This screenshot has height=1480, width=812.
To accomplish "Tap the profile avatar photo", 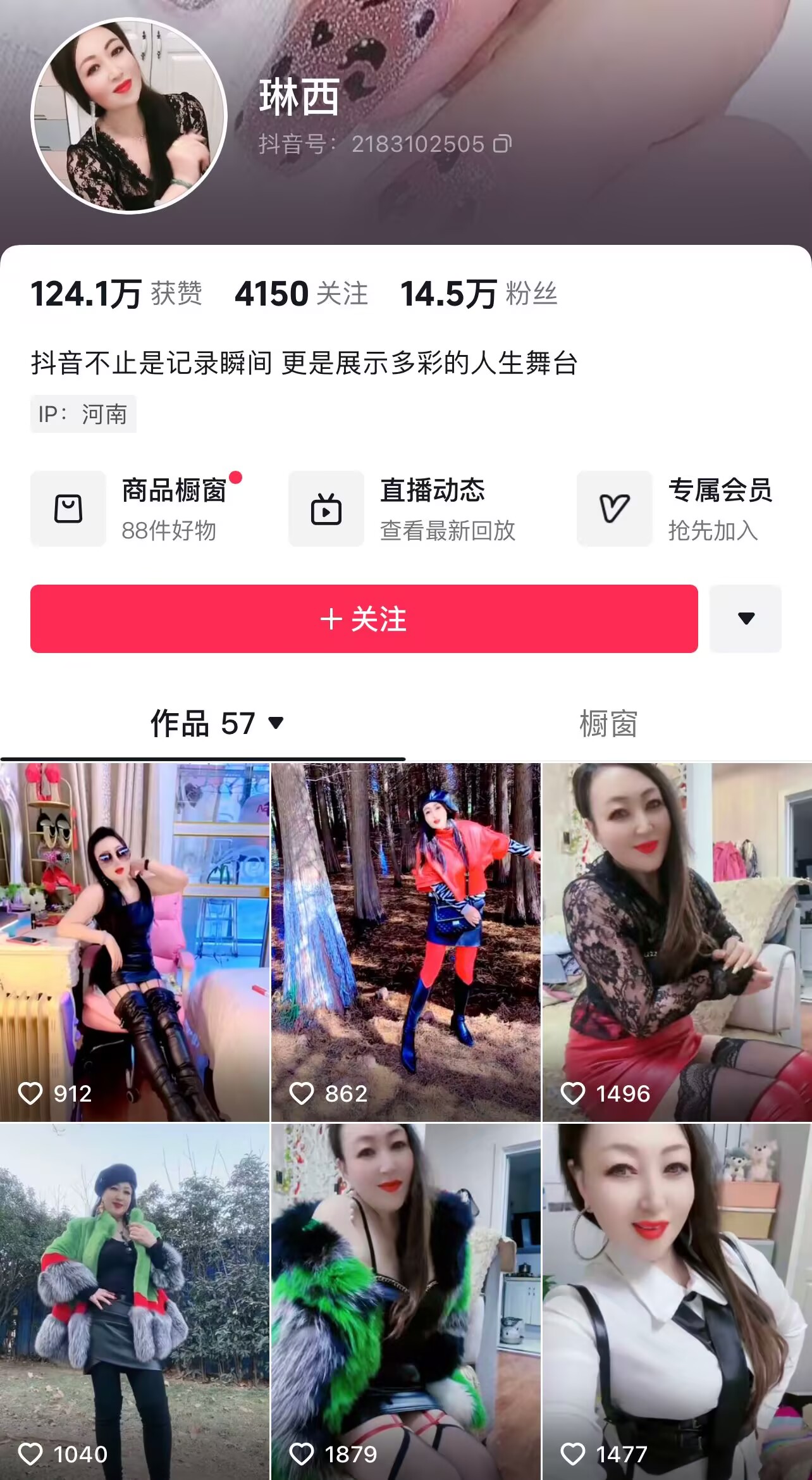I will [x=129, y=116].
